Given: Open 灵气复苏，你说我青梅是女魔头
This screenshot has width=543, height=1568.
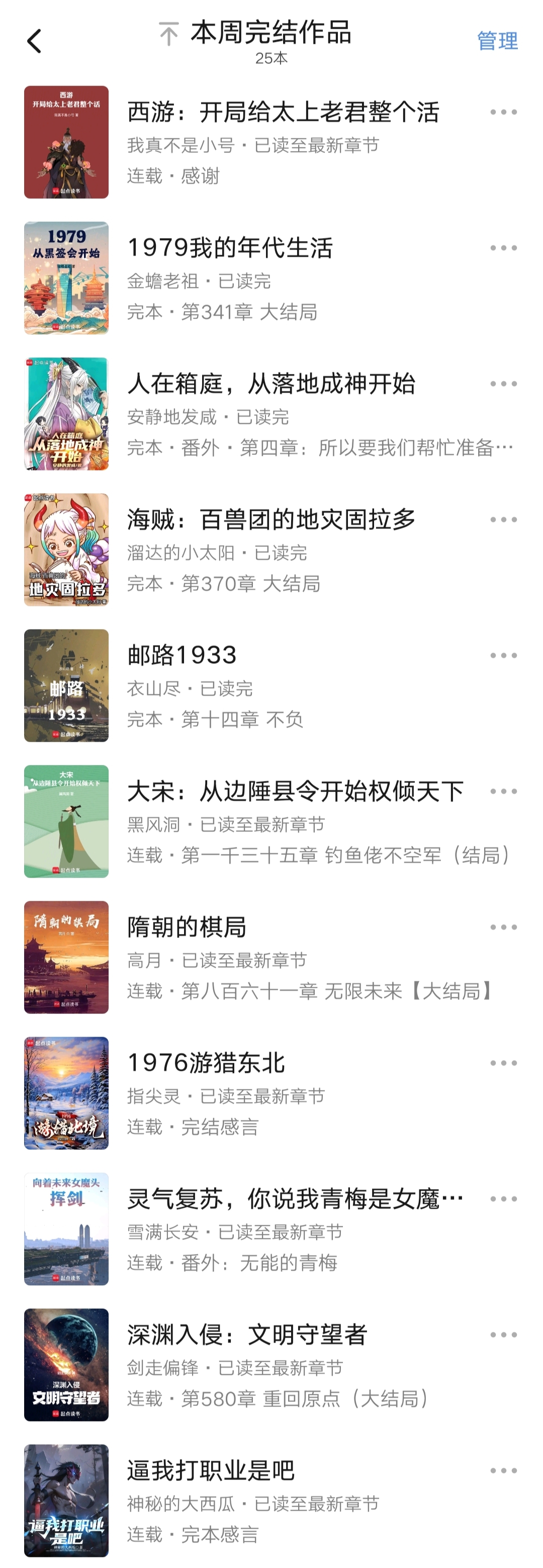Looking at the screenshot, I should tap(296, 1199).
